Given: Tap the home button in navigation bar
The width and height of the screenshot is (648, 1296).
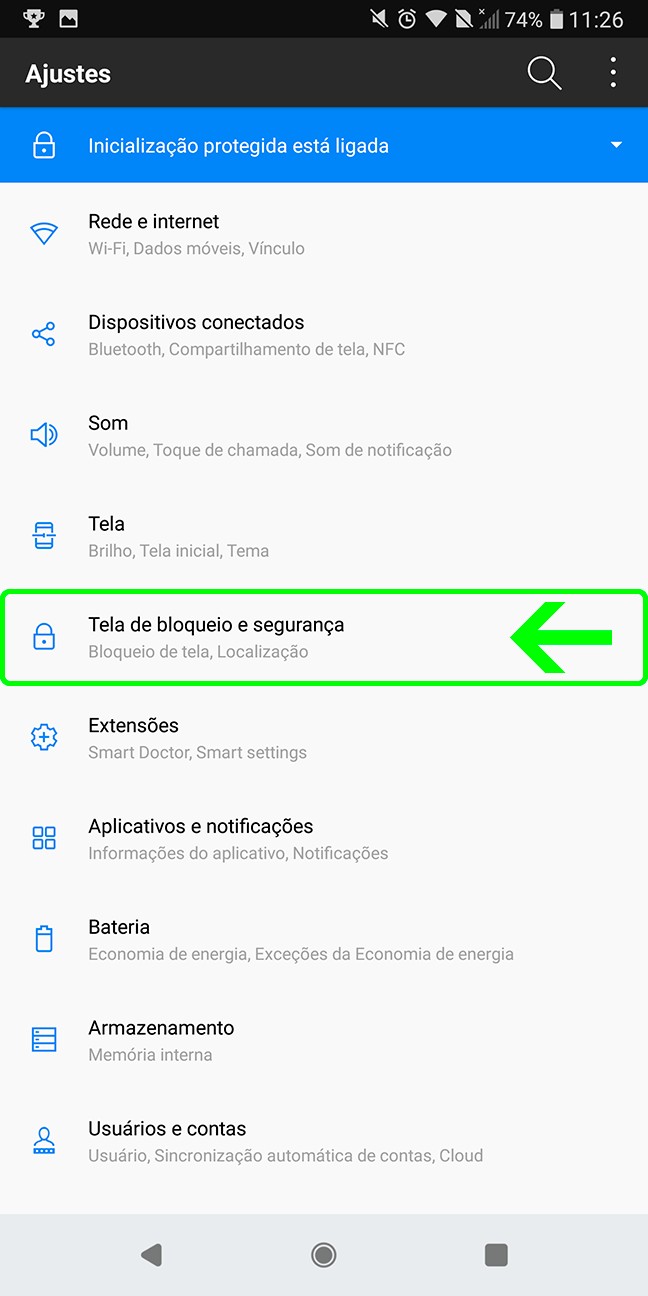Looking at the screenshot, I should [x=324, y=1255].
